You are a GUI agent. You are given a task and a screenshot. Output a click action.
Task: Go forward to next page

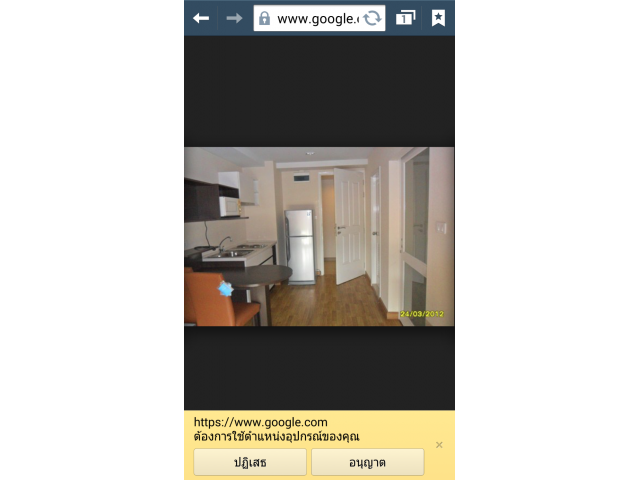pyautogui.click(x=234, y=18)
